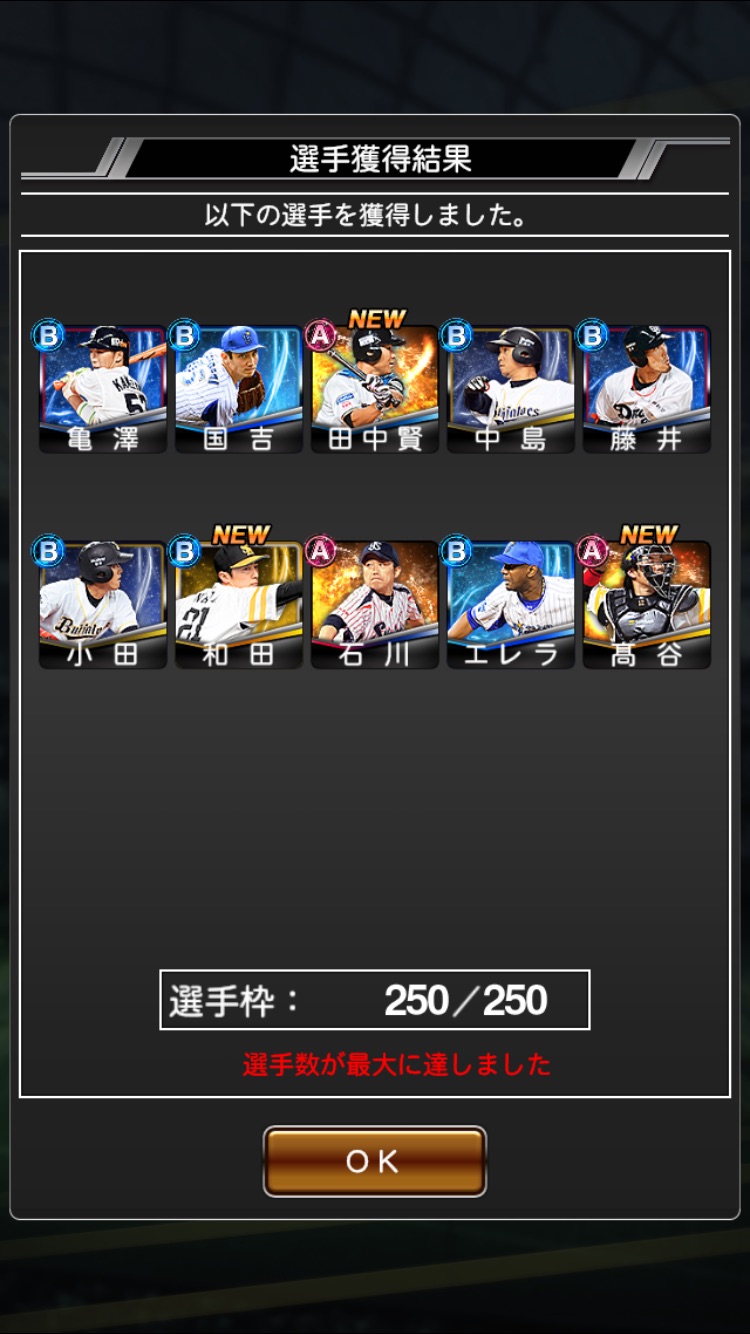Select the new 田中賢 card
The image size is (750, 1334).
coord(375,388)
